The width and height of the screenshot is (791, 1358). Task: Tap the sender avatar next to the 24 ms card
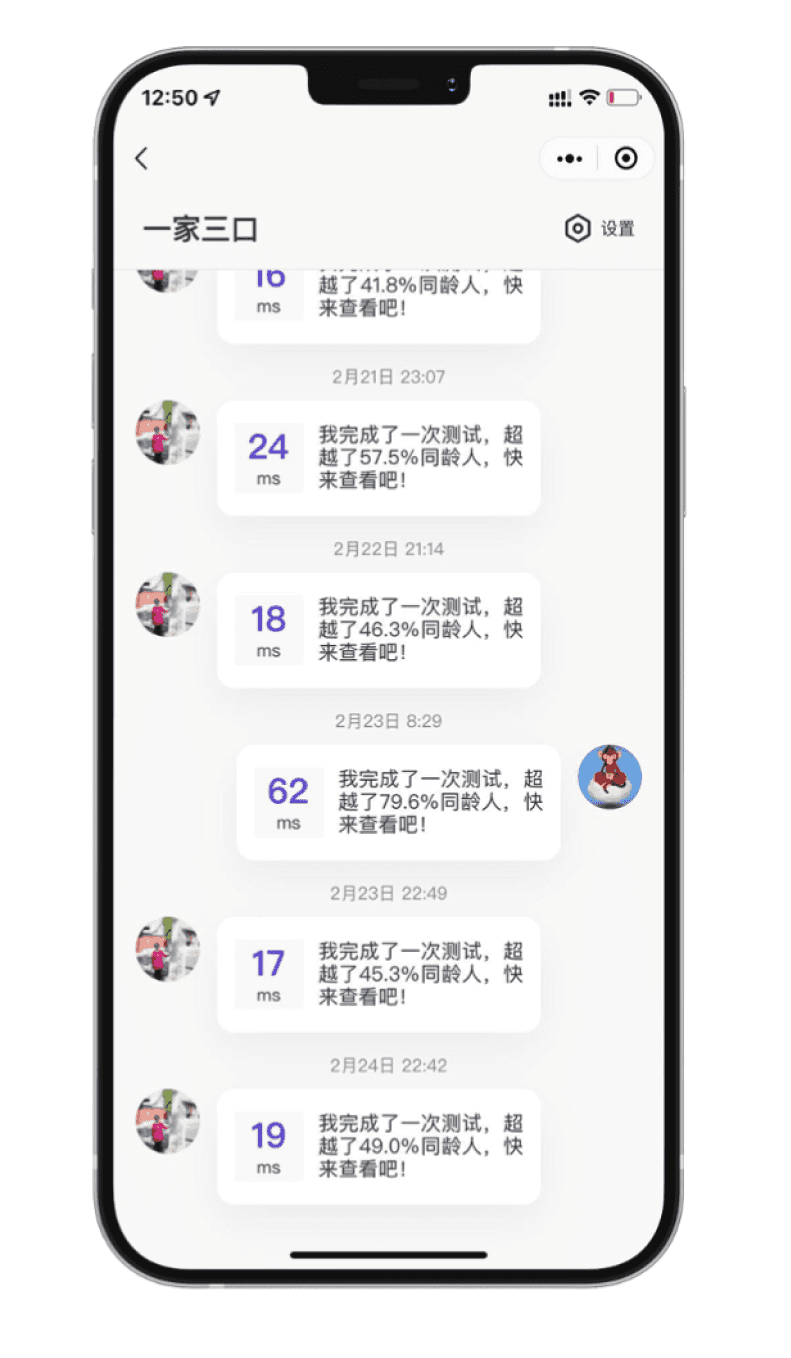(168, 432)
